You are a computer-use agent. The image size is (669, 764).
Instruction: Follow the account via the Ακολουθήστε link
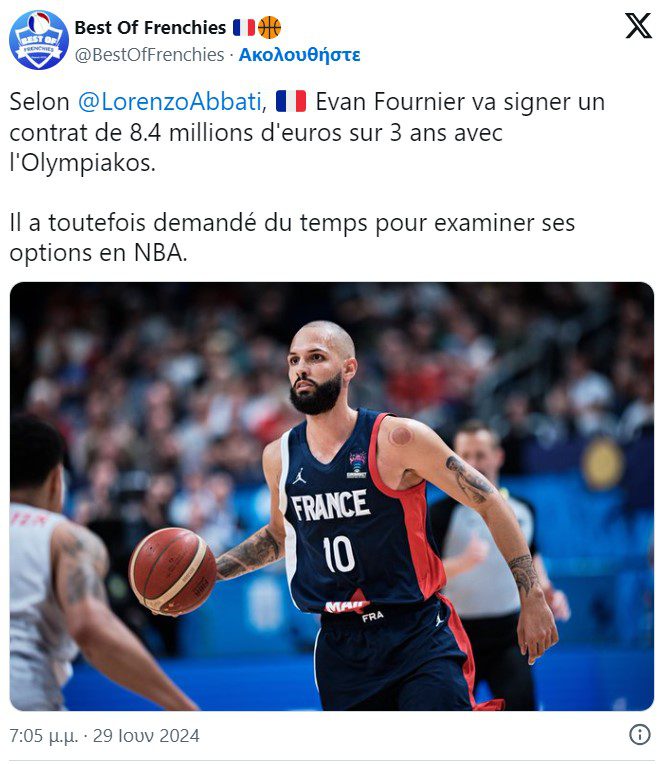(299, 54)
